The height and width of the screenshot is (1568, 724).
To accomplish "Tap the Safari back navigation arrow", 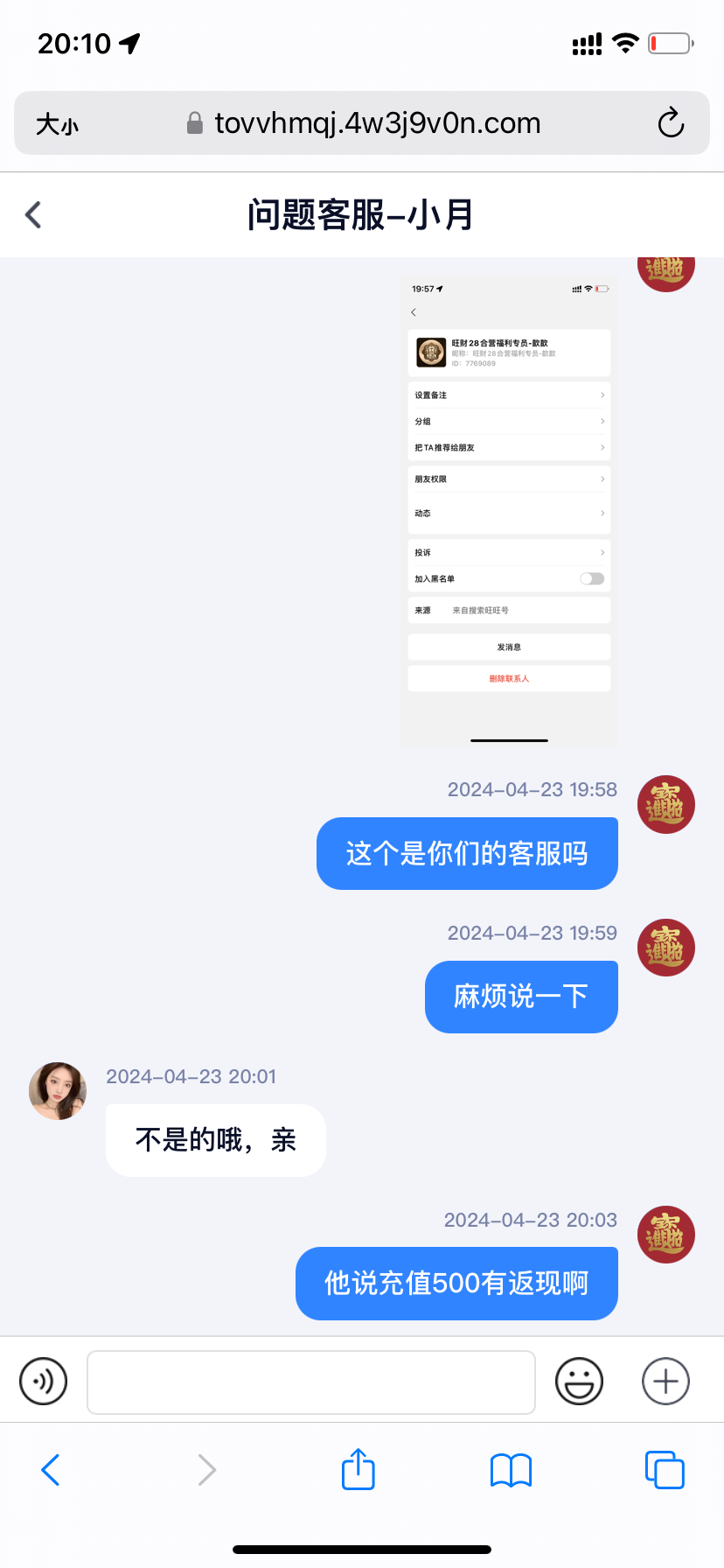I will [50, 1470].
